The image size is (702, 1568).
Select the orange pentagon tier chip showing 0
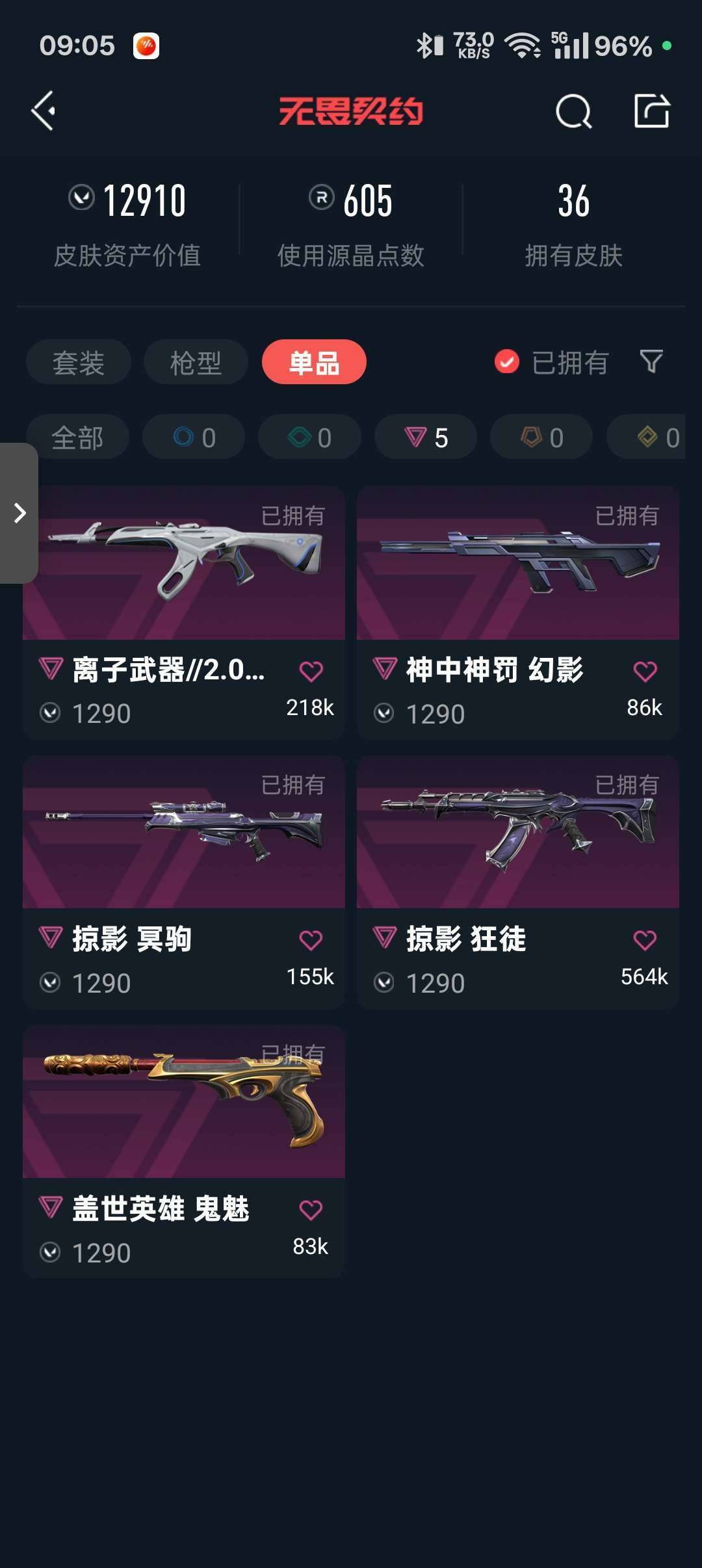(541, 438)
